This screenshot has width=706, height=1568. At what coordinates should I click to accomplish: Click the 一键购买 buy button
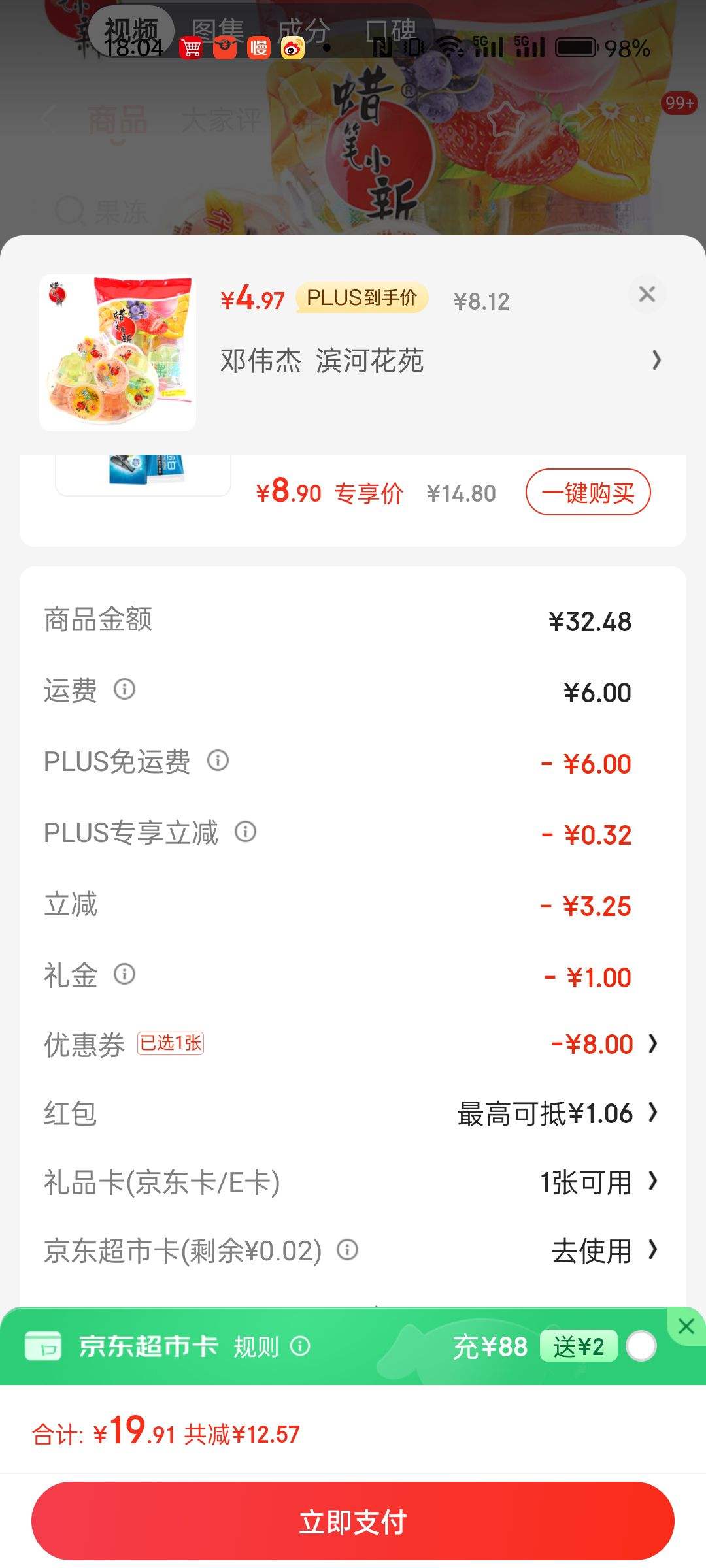[587, 493]
